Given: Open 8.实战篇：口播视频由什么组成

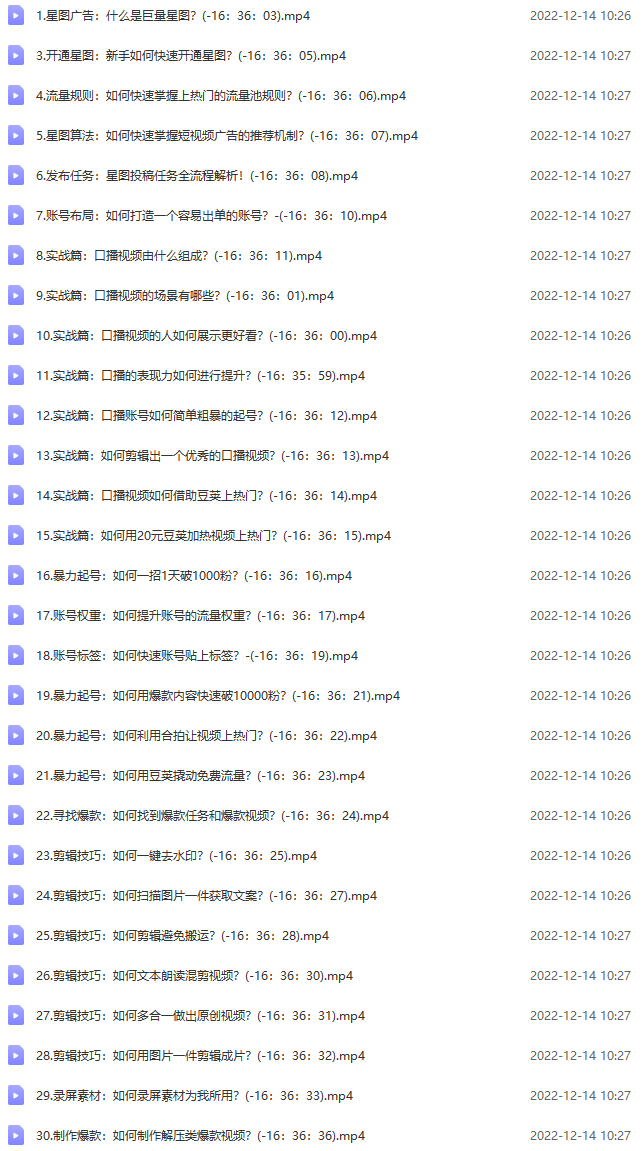Looking at the screenshot, I should tap(179, 256).
